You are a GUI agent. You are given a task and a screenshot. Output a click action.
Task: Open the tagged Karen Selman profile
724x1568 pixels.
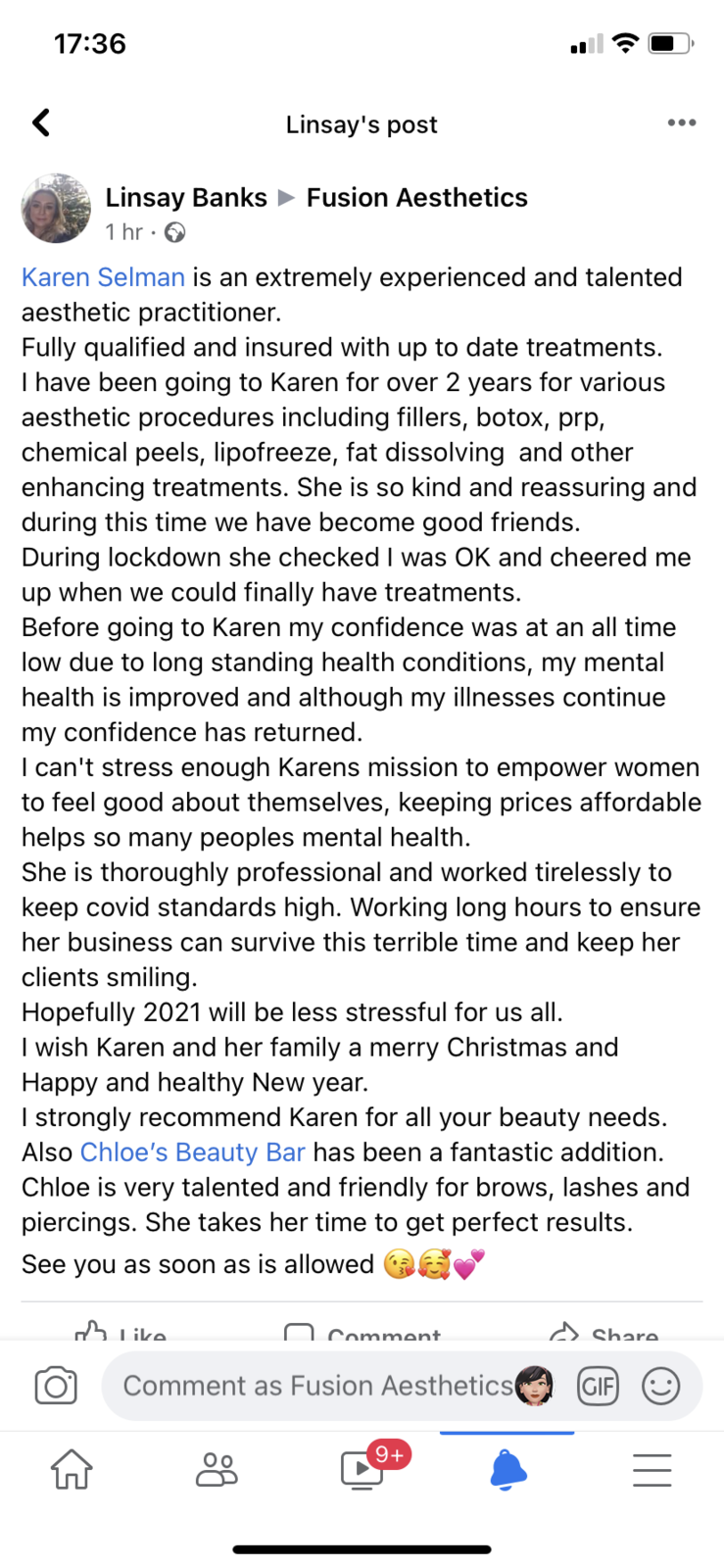(x=103, y=277)
